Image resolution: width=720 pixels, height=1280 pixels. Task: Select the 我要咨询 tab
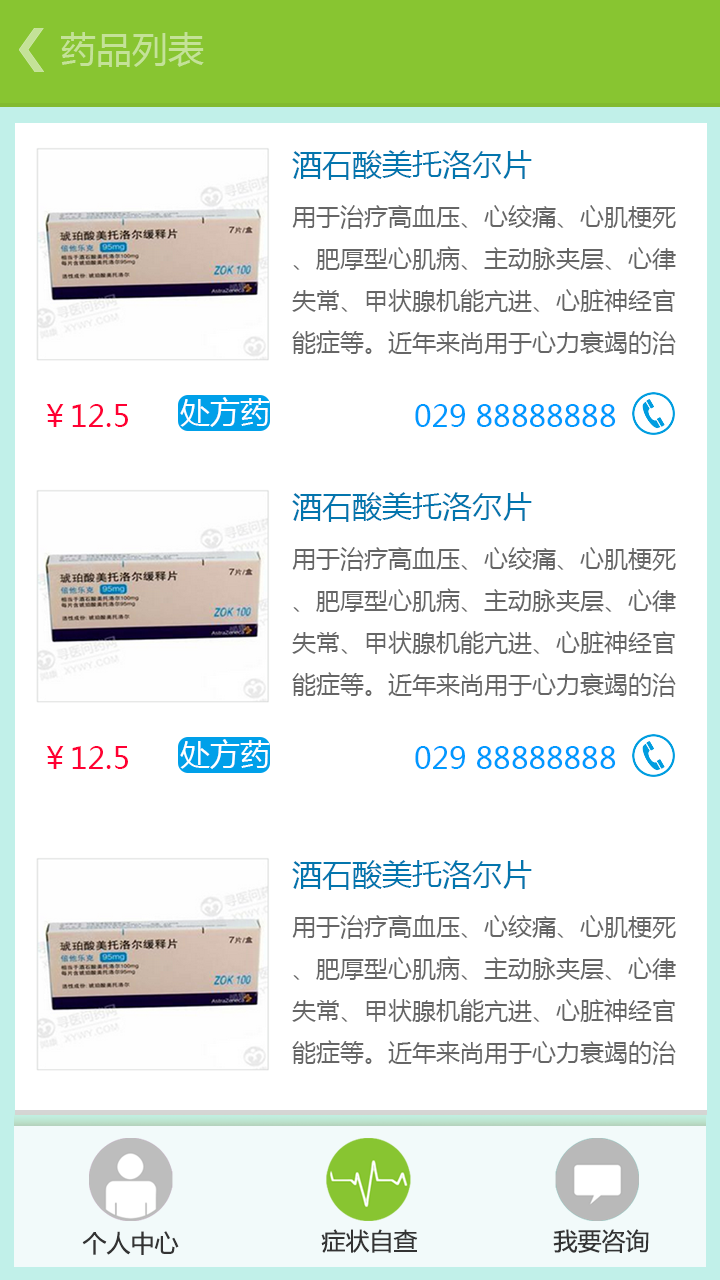[600, 1197]
